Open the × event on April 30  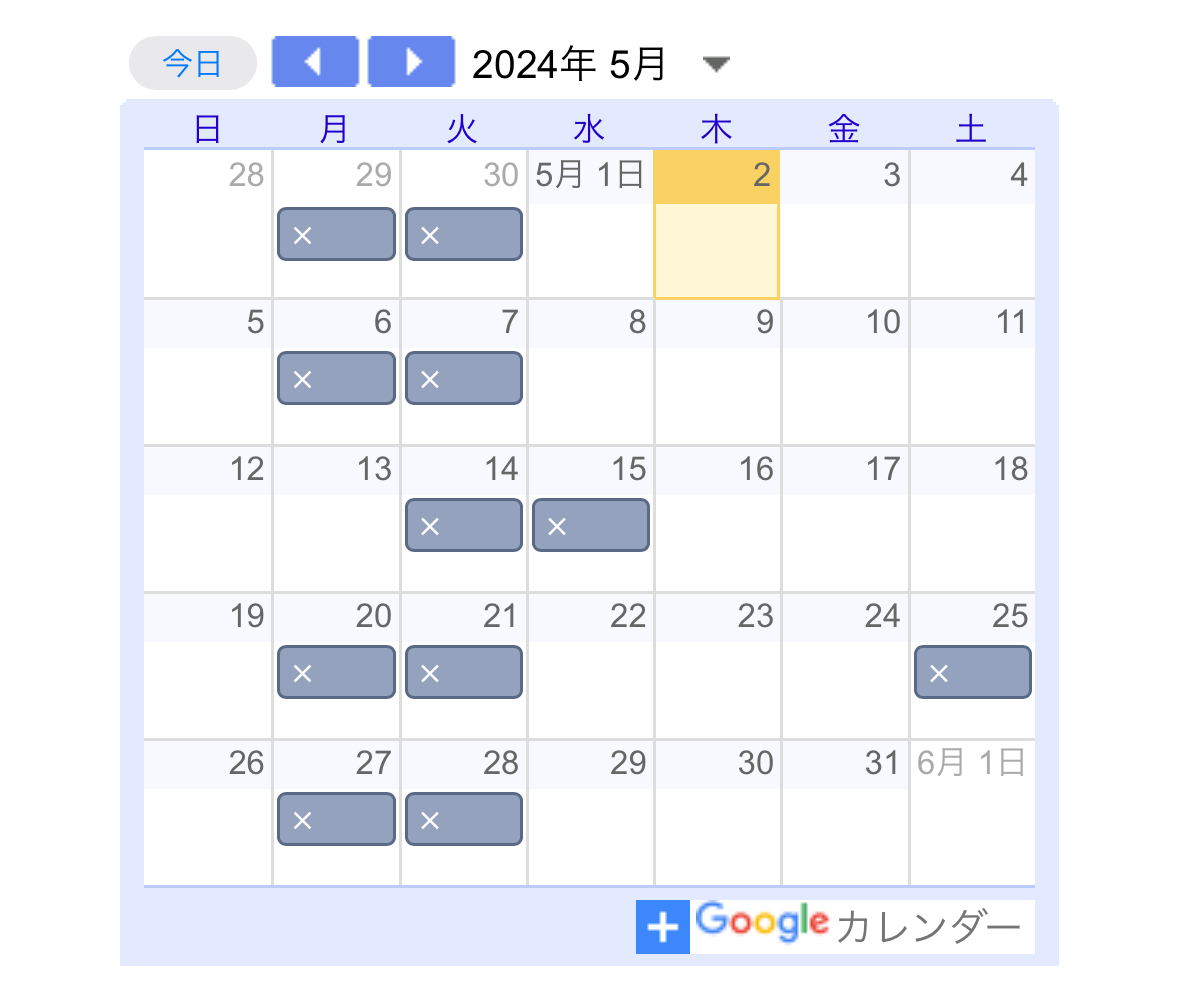click(x=463, y=235)
